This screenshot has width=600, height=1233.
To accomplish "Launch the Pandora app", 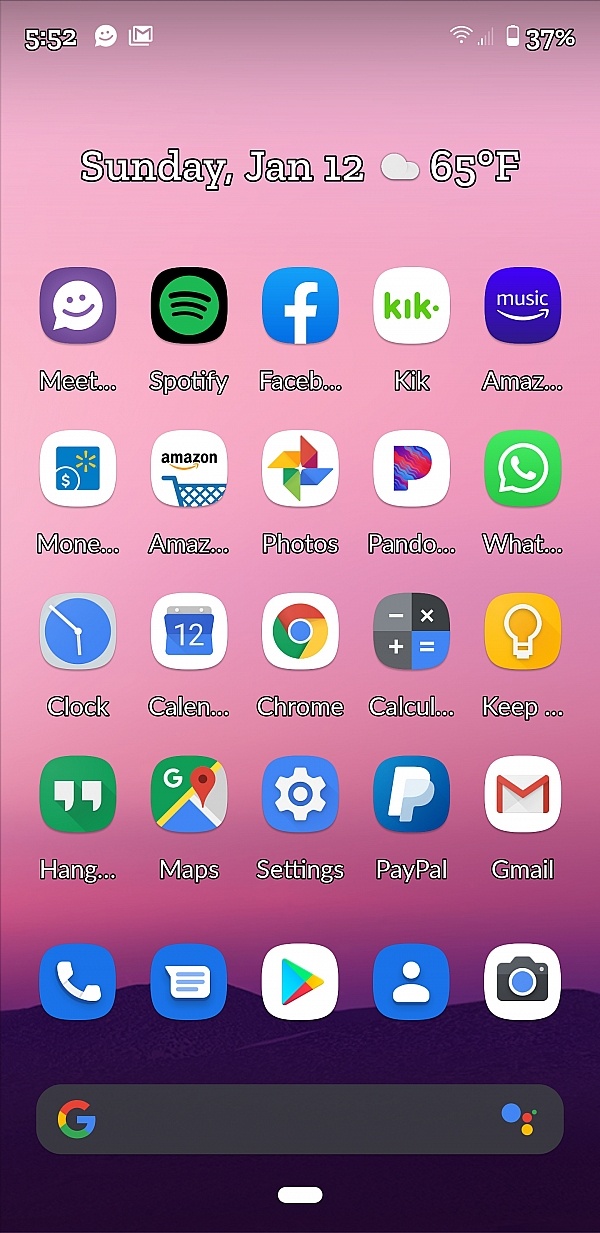I will [x=411, y=469].
